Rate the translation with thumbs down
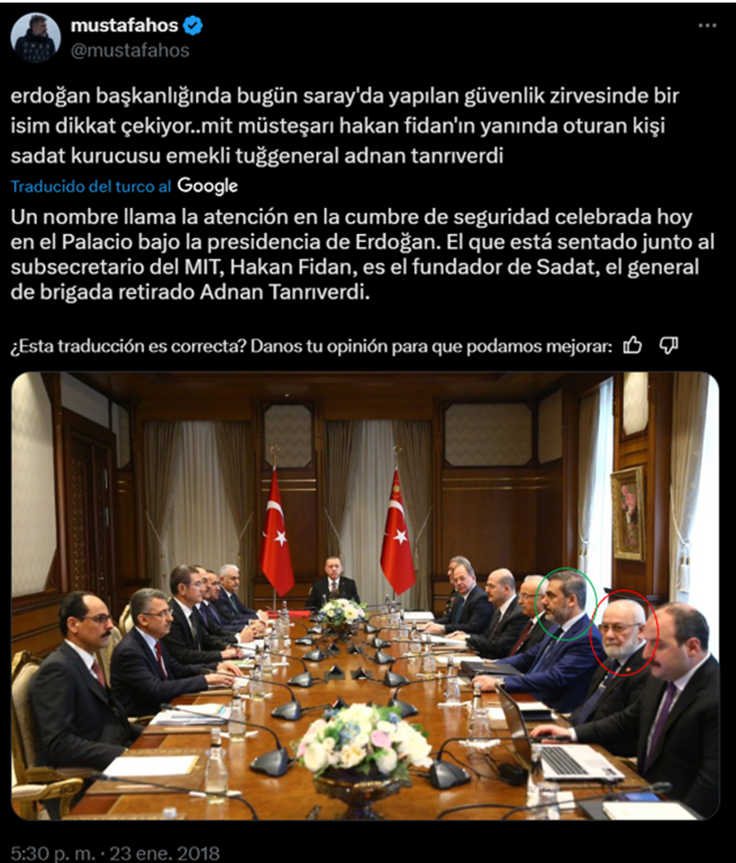This screenshot has height=863, width=736. (670, 346)
